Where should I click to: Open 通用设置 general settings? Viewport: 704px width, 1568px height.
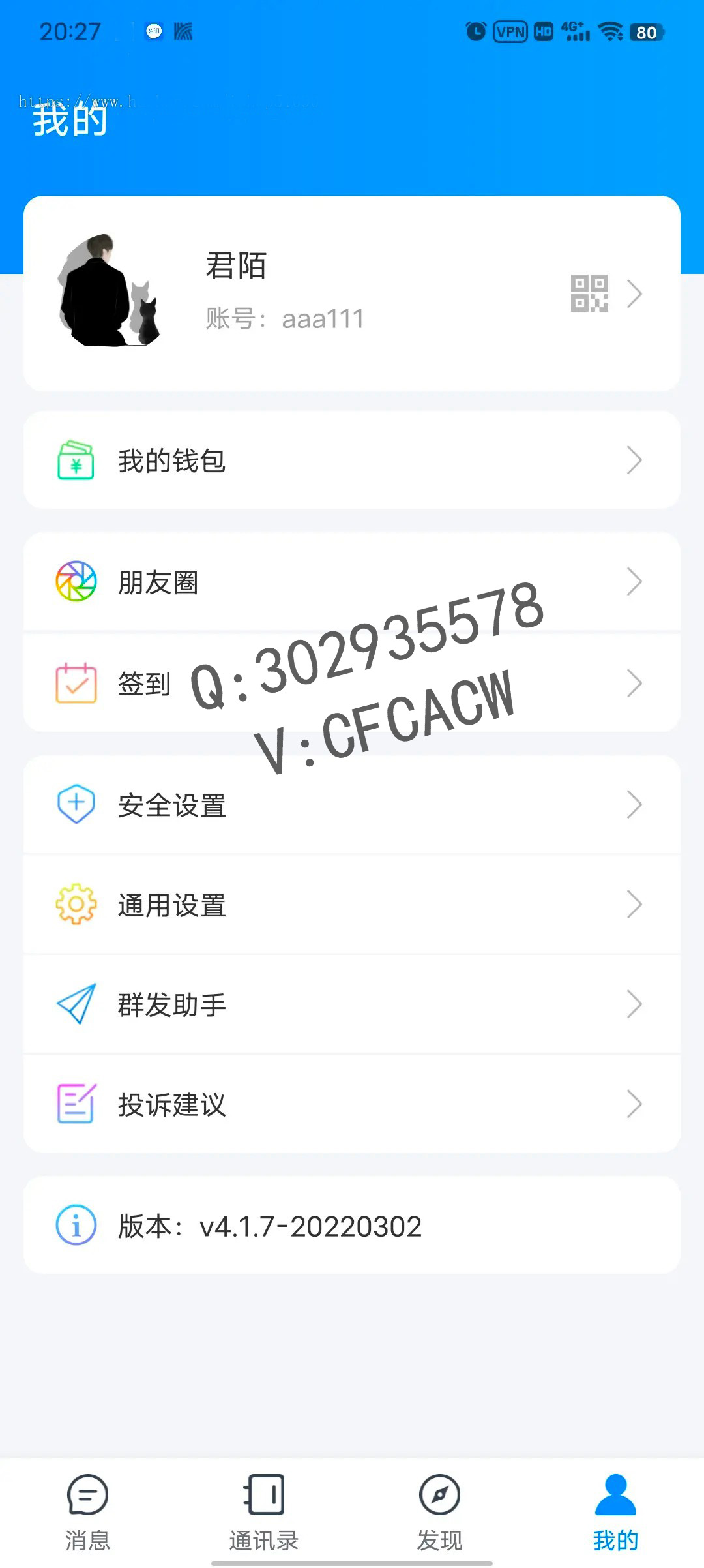click(352, 905)
